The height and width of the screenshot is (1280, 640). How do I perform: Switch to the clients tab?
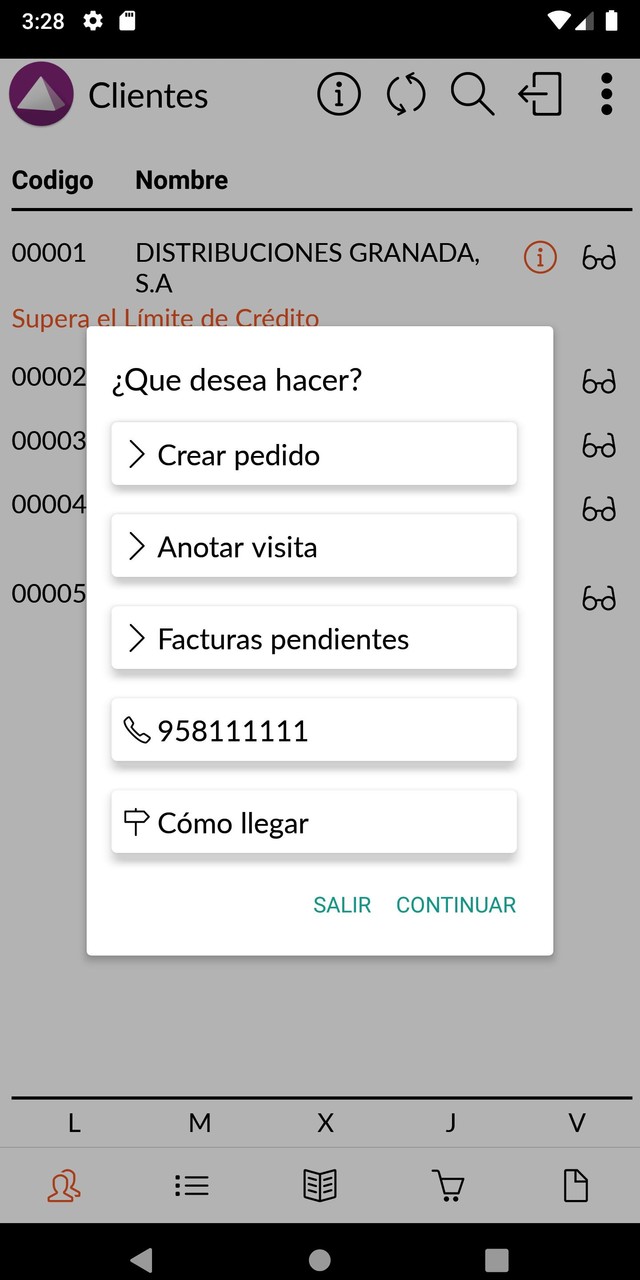[64, 1186]
